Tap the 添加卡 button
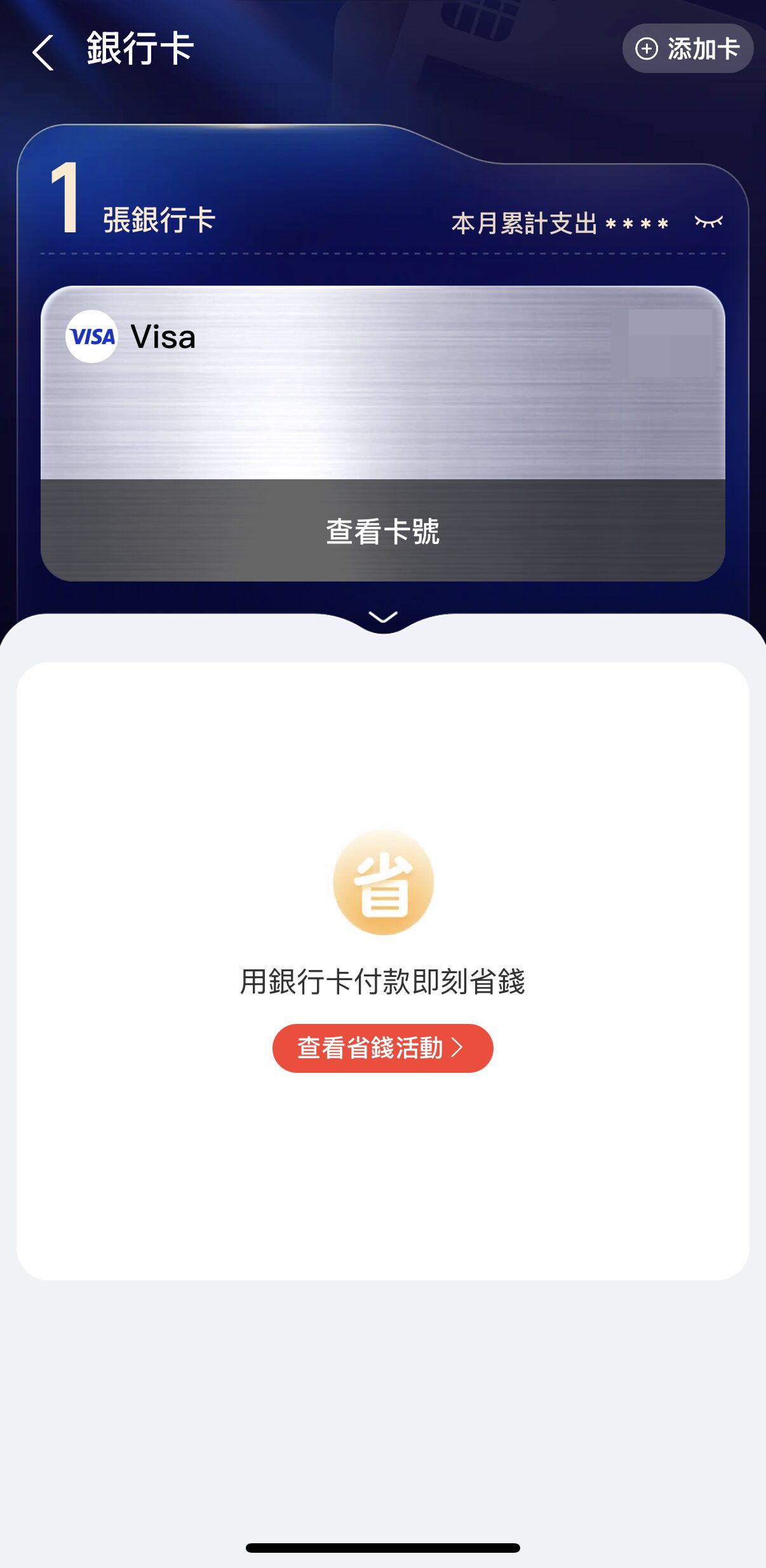 [687, 49]
